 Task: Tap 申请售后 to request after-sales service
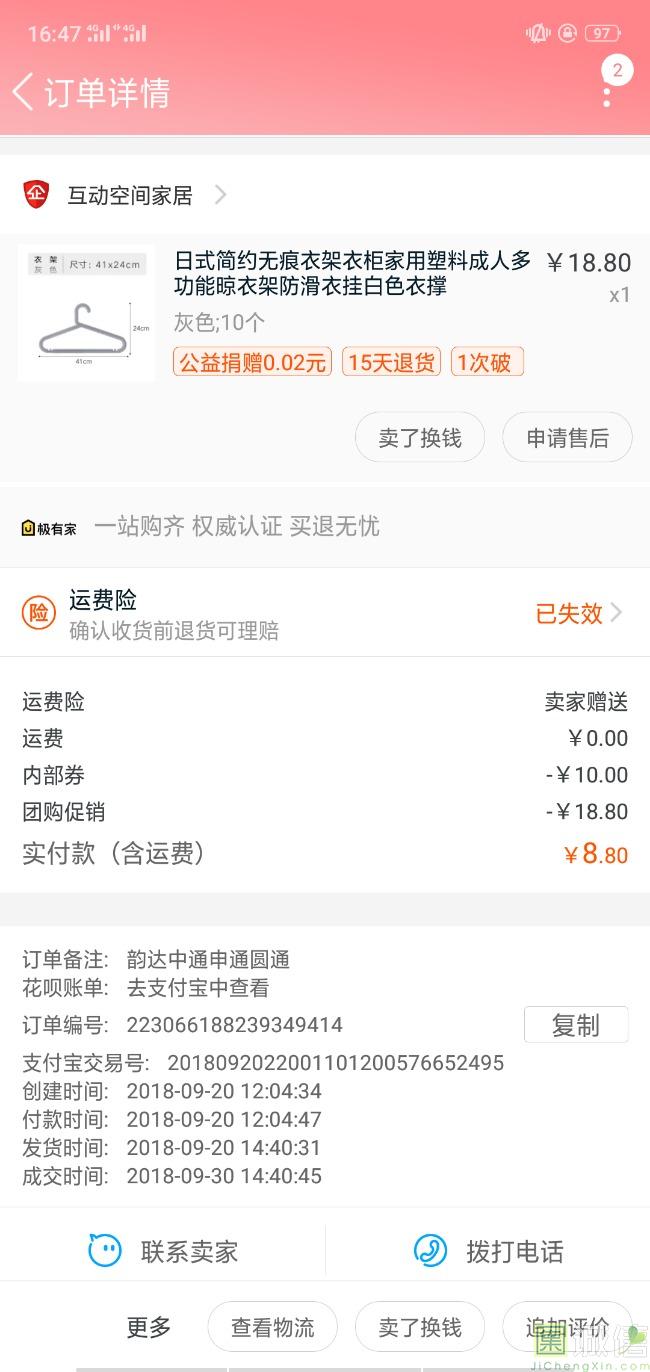[x=567, y=438]
